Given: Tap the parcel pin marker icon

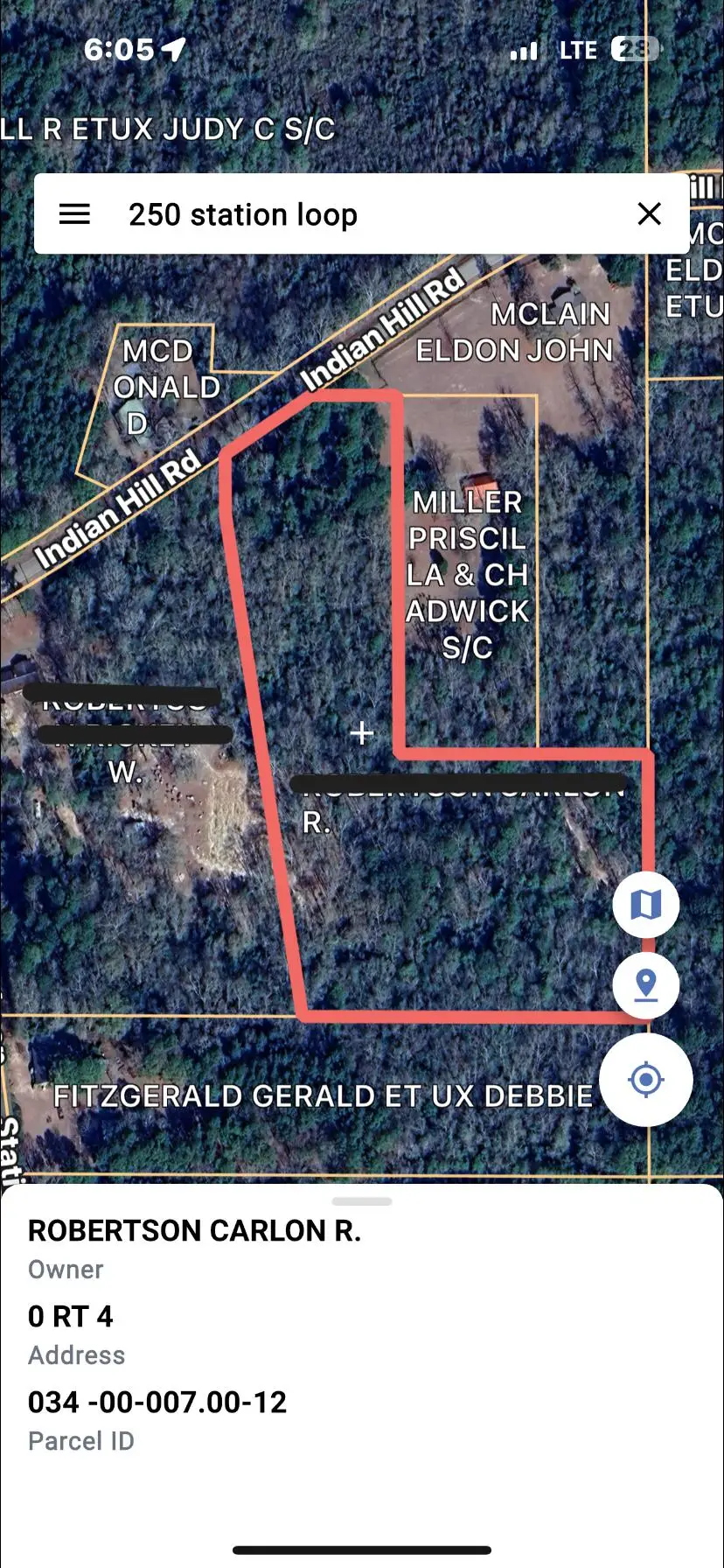Looking at the screenshot, I should tap(645, 984).
